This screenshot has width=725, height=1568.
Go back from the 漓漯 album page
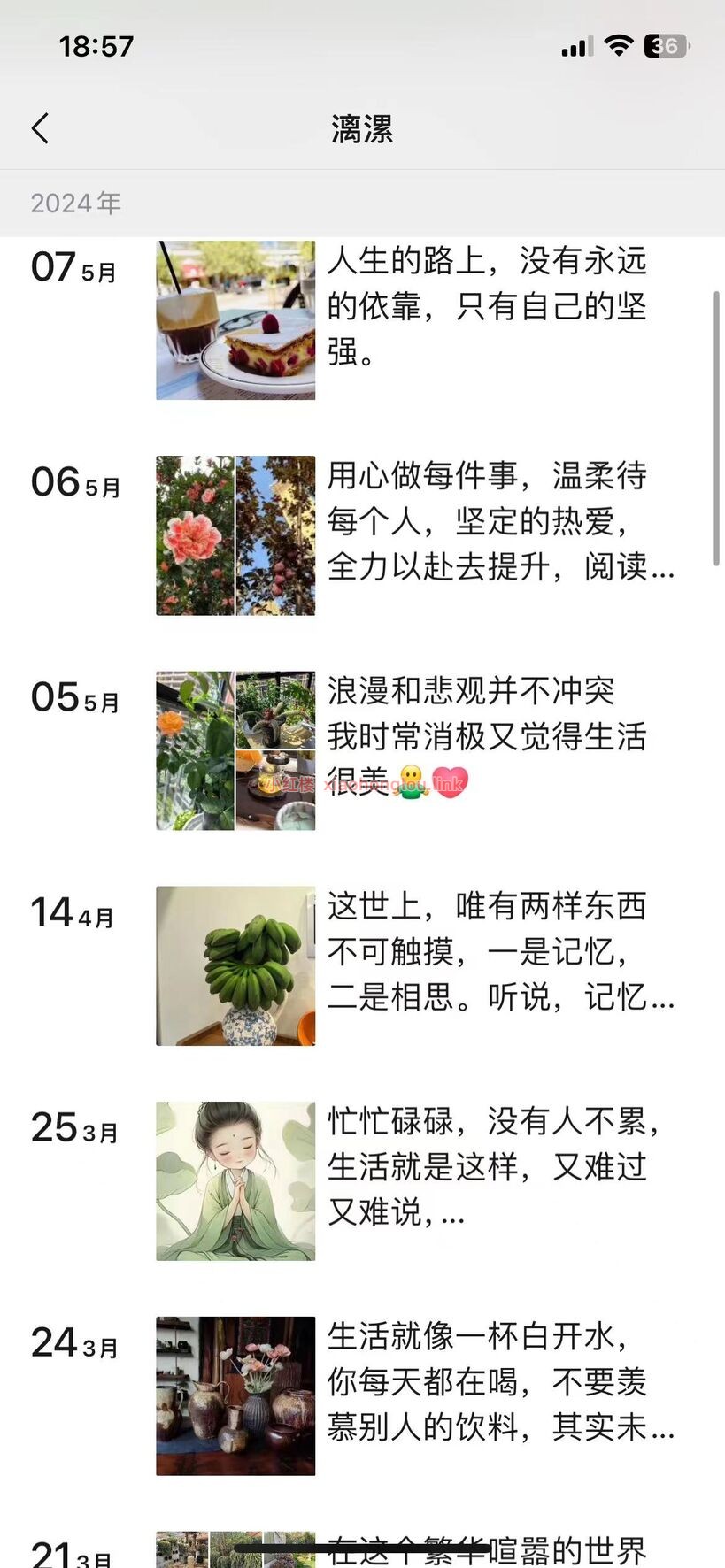pos(40,128)
